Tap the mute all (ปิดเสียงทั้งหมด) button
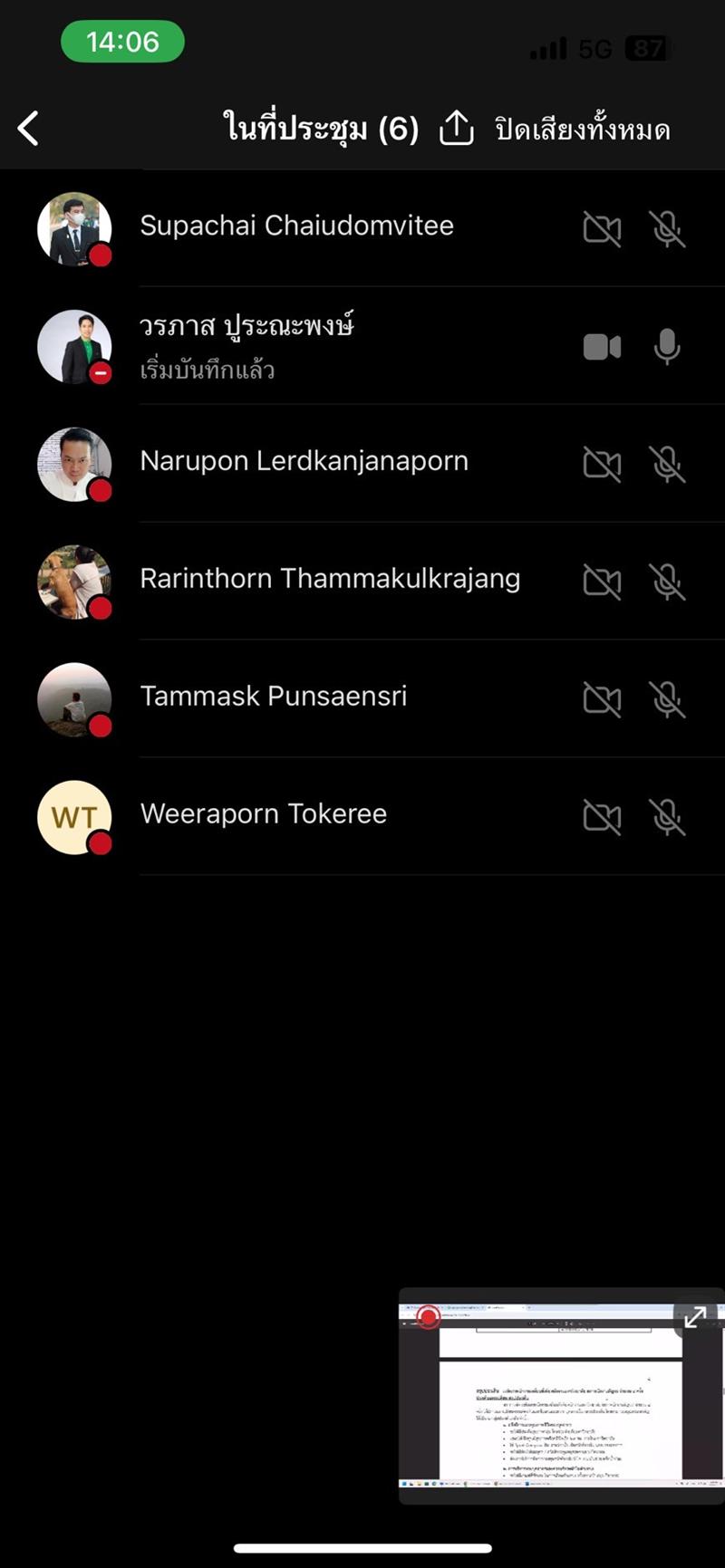 [x=583, y=130]
